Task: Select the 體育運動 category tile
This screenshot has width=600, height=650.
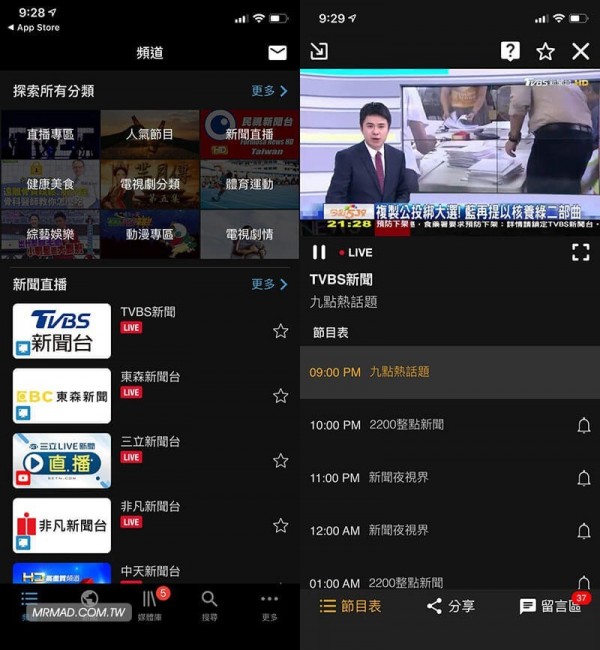Action: (249, 184)
